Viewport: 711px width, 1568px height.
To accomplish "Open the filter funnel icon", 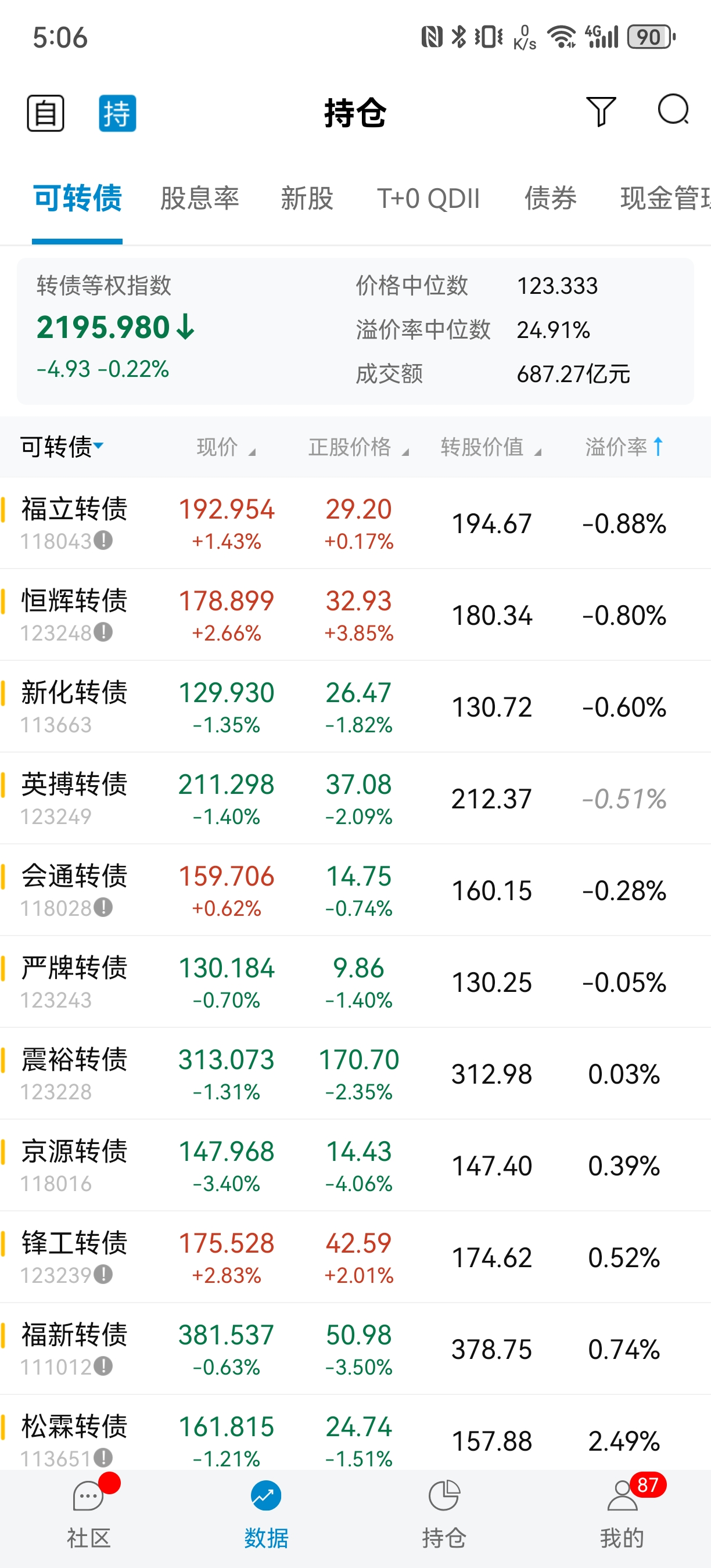I will click(601, 112).
